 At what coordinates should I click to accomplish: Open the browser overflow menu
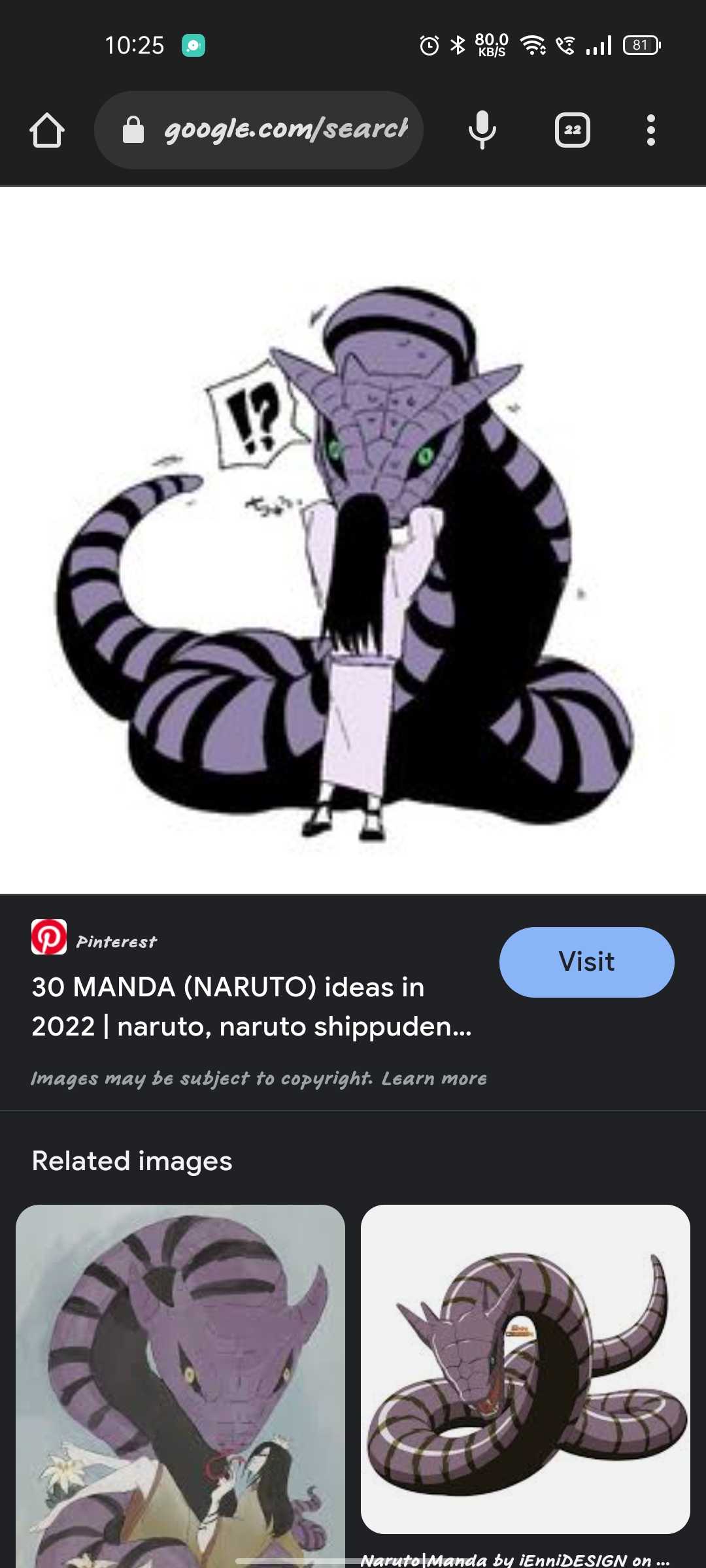tap(650, 130)
